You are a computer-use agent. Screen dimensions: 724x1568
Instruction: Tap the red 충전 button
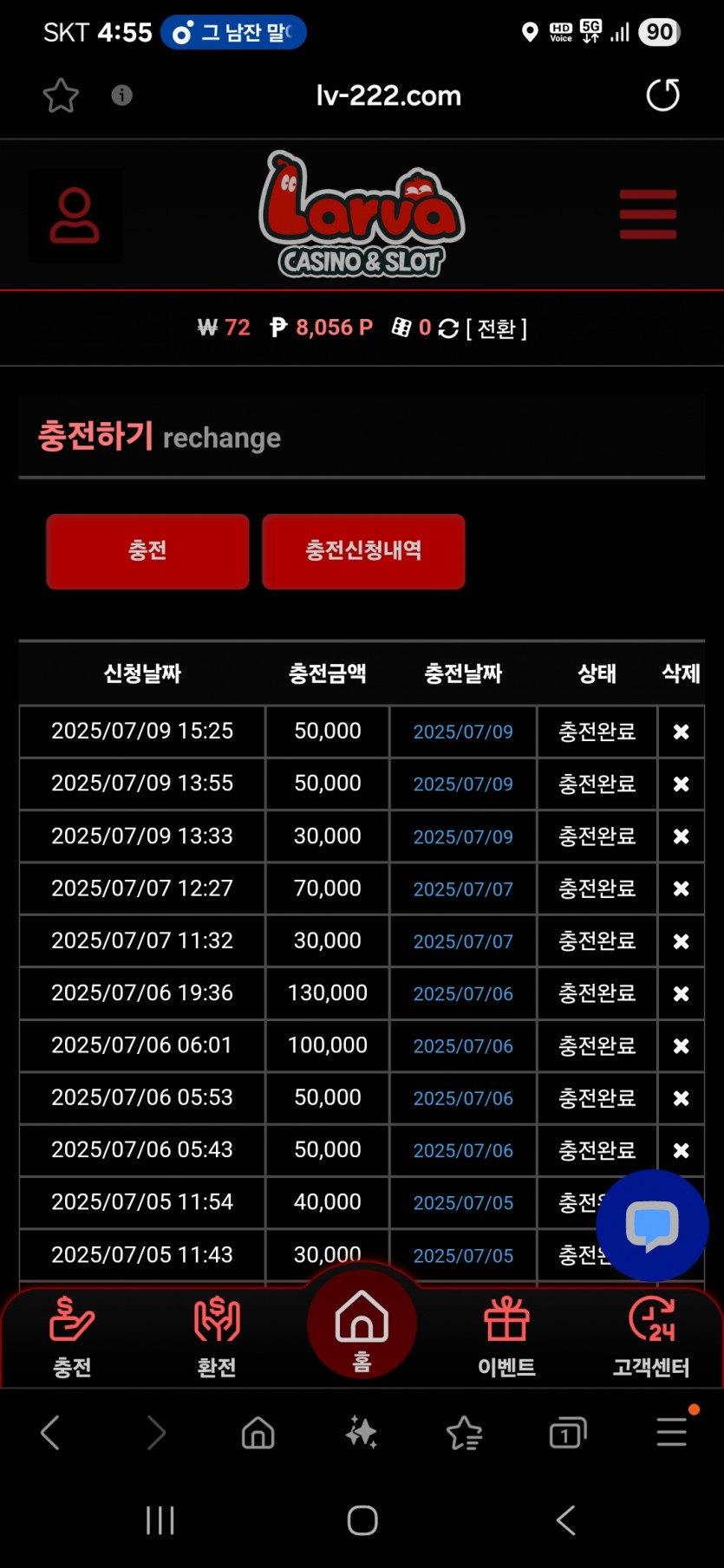147,551
